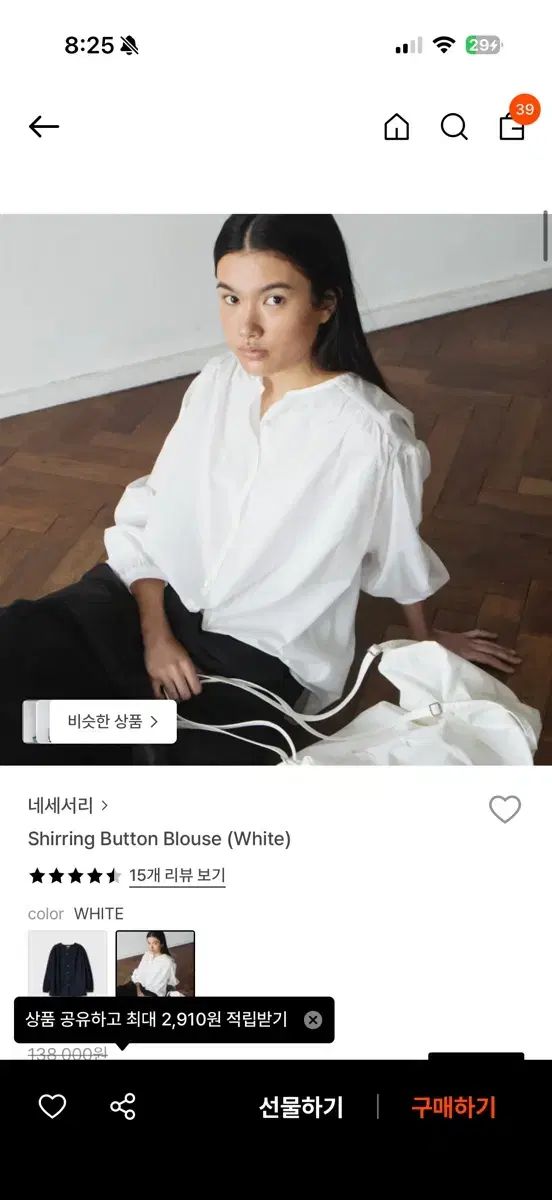Tap 선물하기 to gift this item
The width and height of the screenshot is (552, 1200).
(301, 1107)
